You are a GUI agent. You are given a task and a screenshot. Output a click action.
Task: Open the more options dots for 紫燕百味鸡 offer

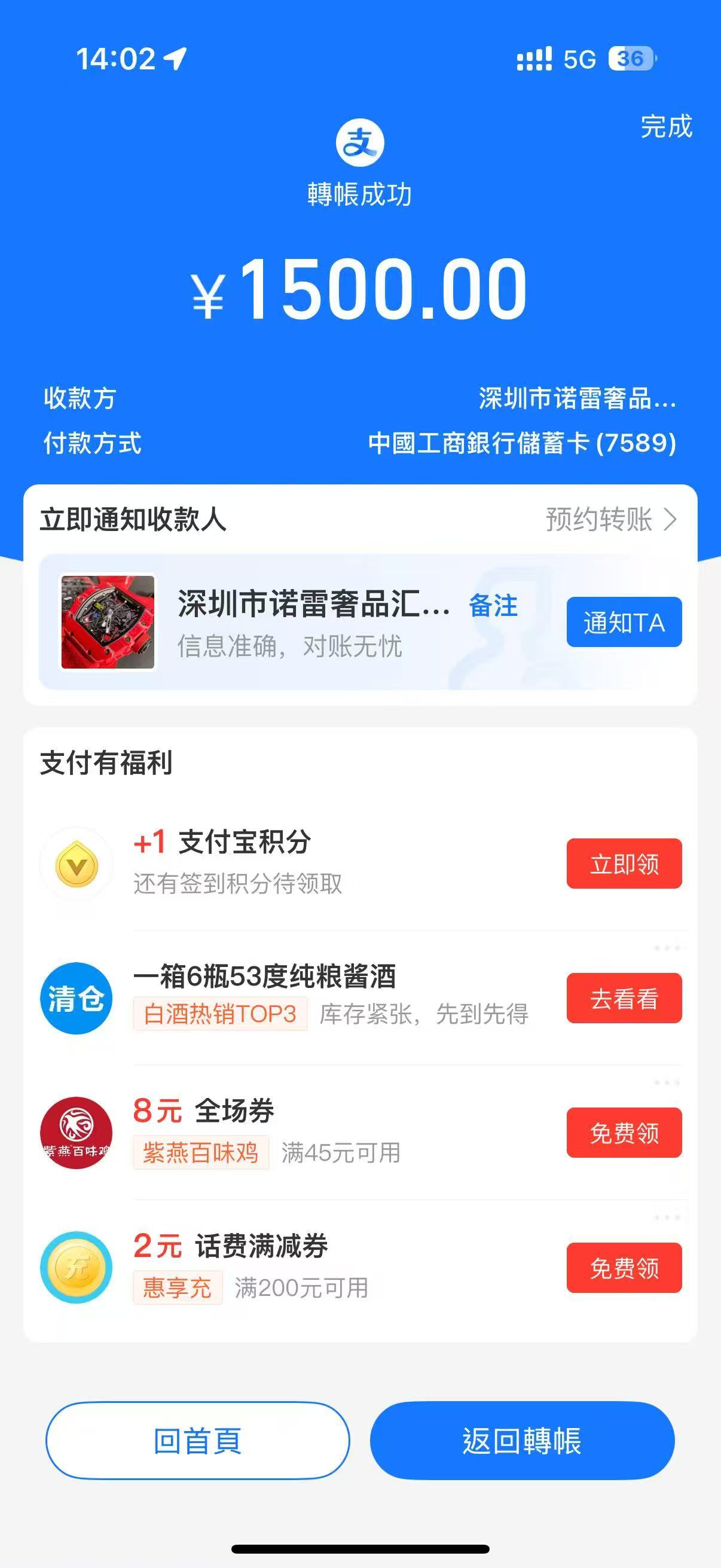tap(667, 1083)
